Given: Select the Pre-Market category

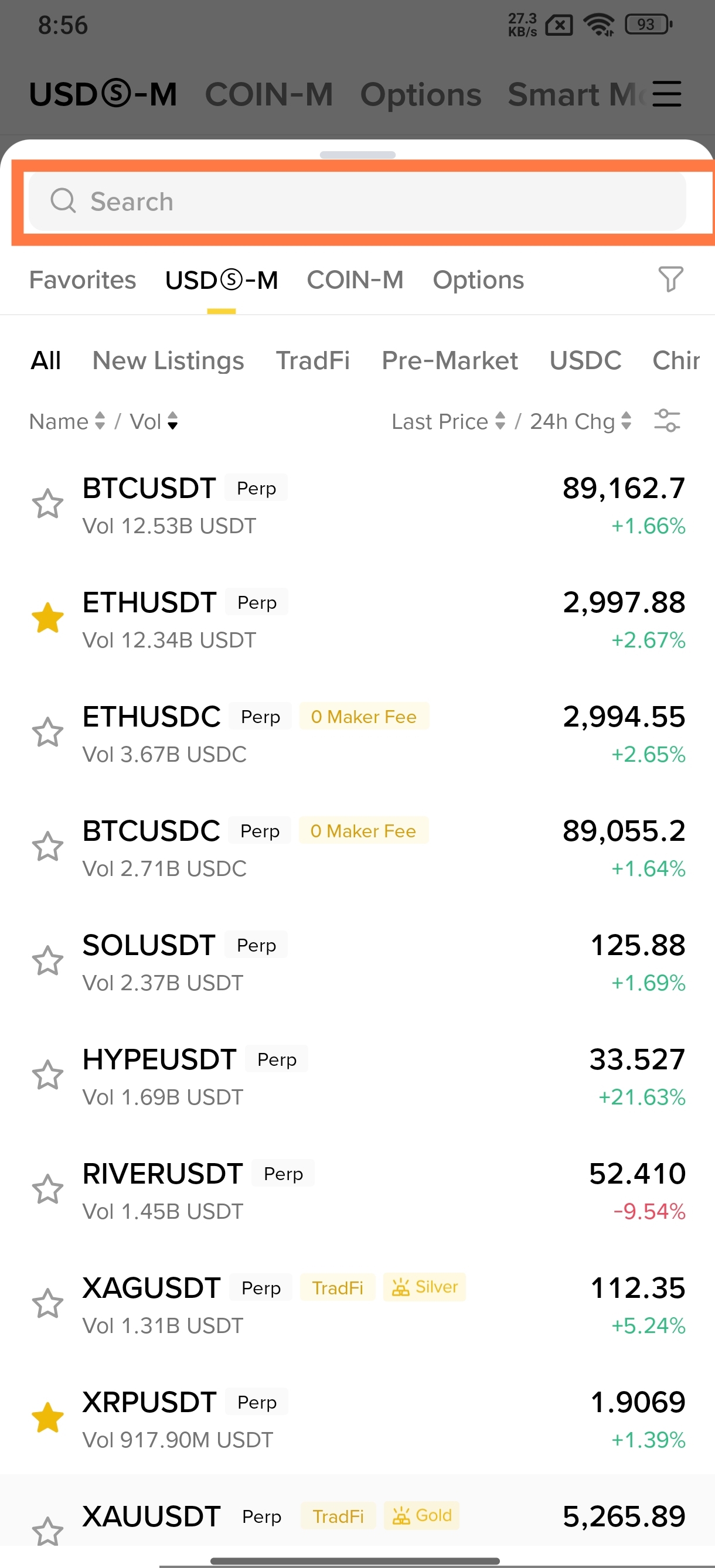Looking at the screenshot, I should [x=450, y=360].
